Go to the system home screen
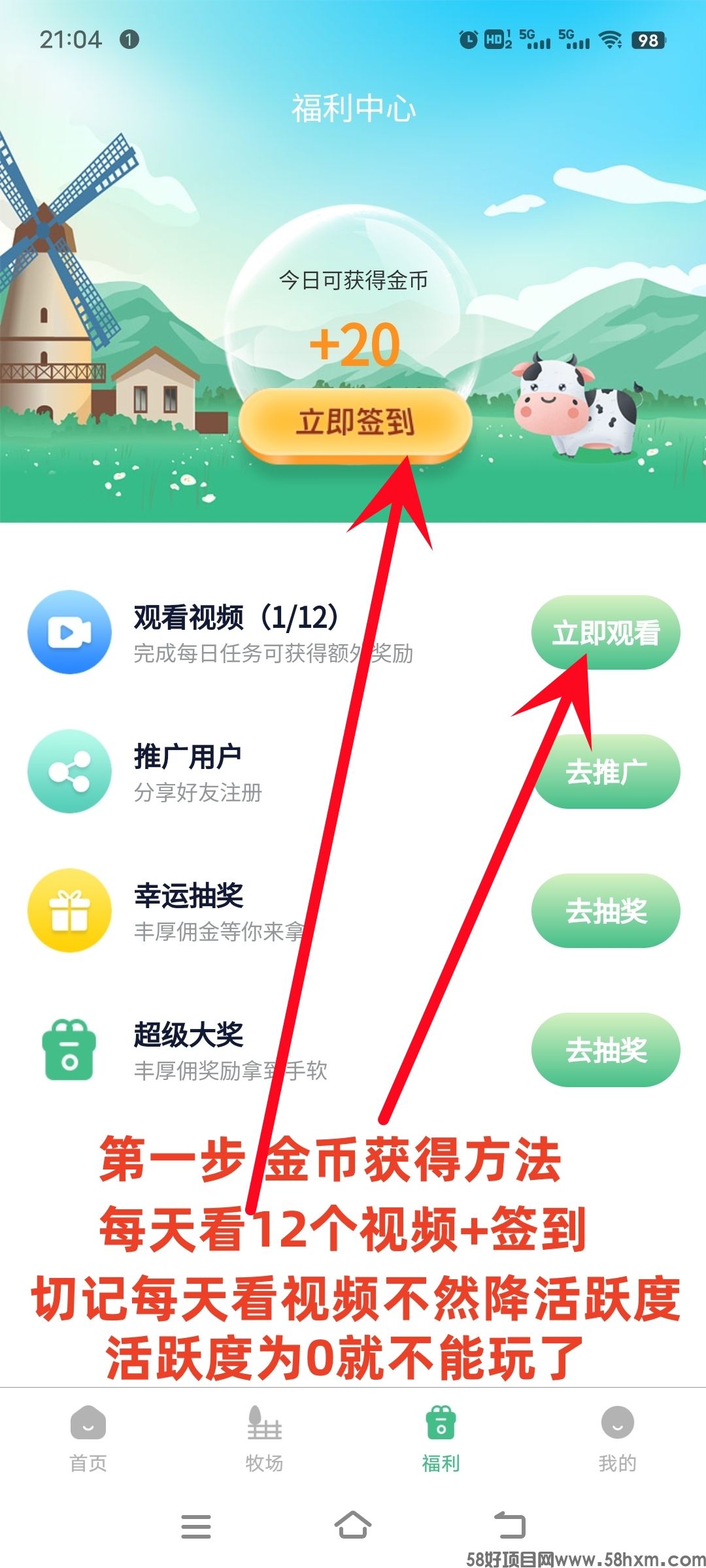 pyautogui.click(x=353, y=1526)
